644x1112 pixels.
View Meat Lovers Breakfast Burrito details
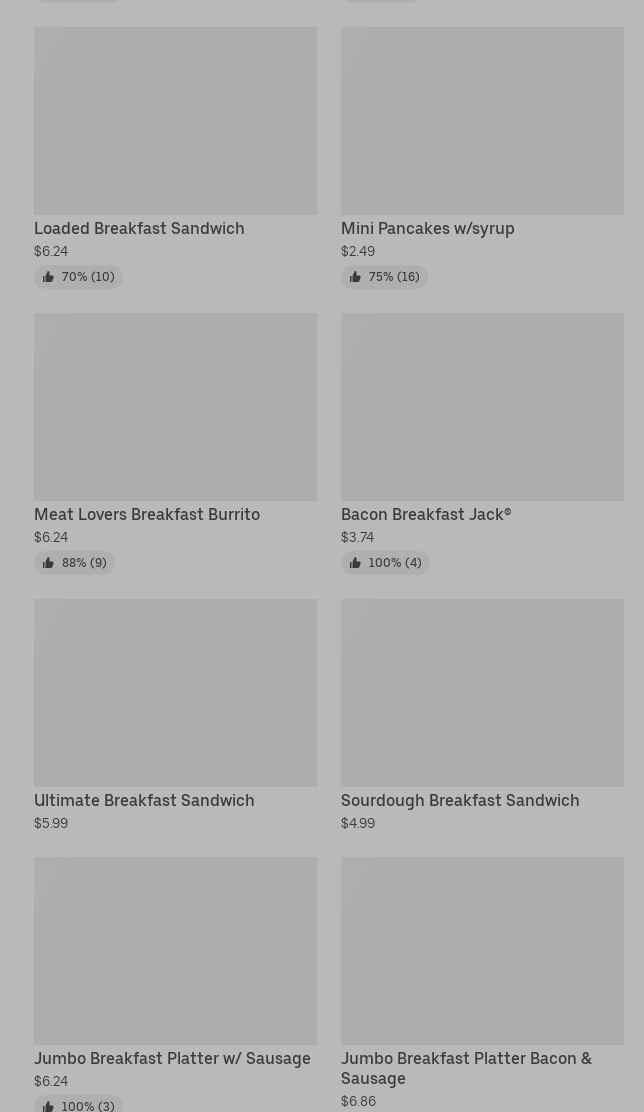(x=175, y=443)
